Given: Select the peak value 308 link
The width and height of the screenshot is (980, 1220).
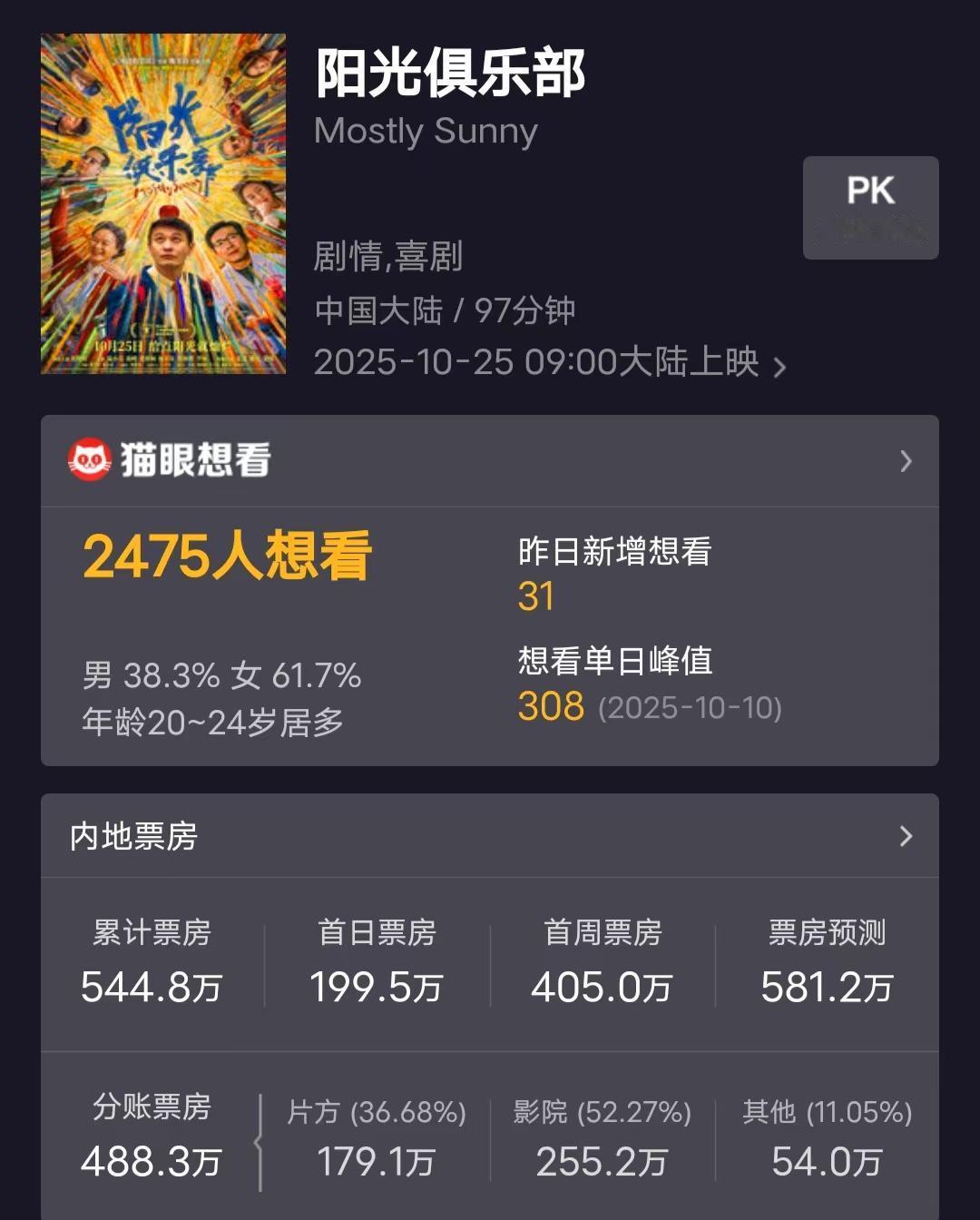Looking at the screenshot, I should point(550,707).
